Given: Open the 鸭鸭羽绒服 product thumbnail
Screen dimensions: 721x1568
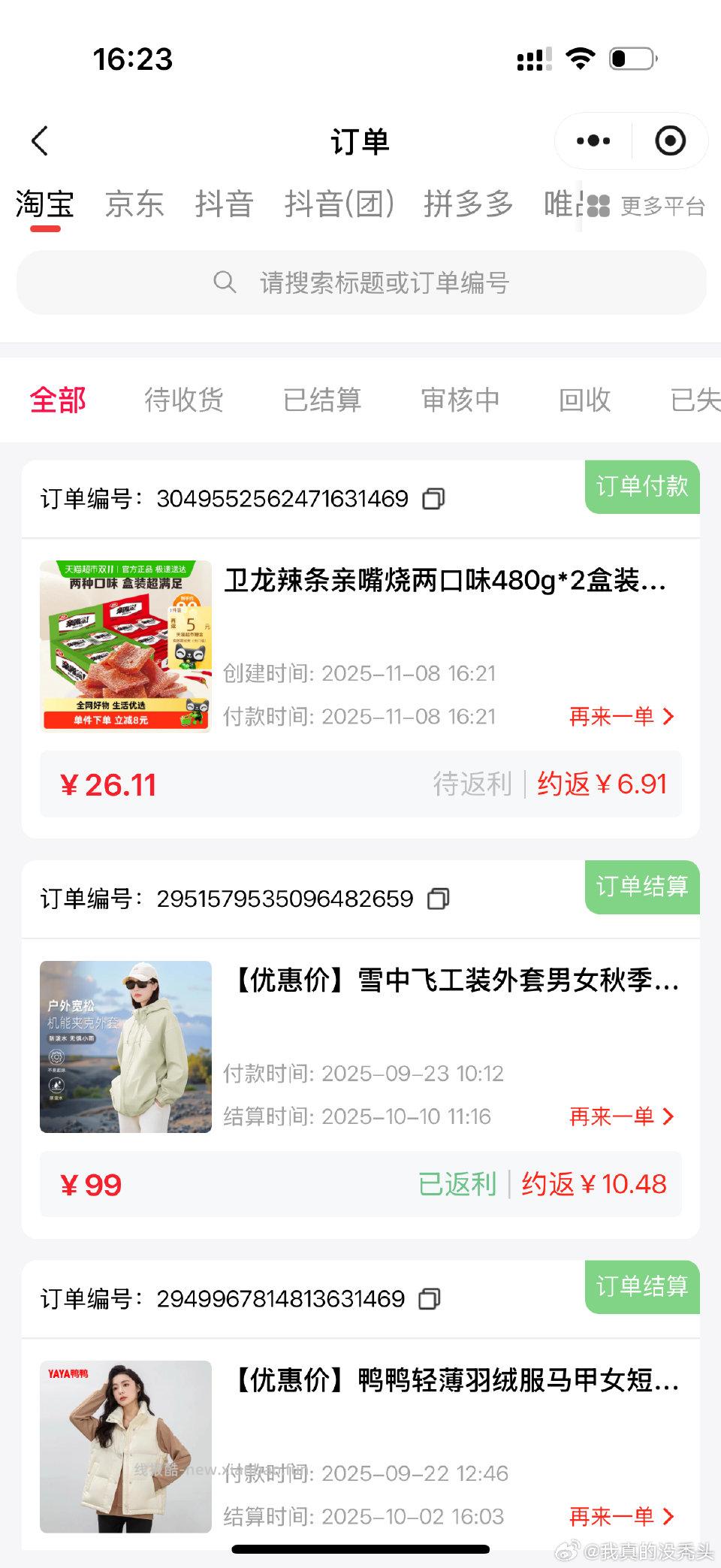Looking at the screenshot, I should pos(125,1446).
